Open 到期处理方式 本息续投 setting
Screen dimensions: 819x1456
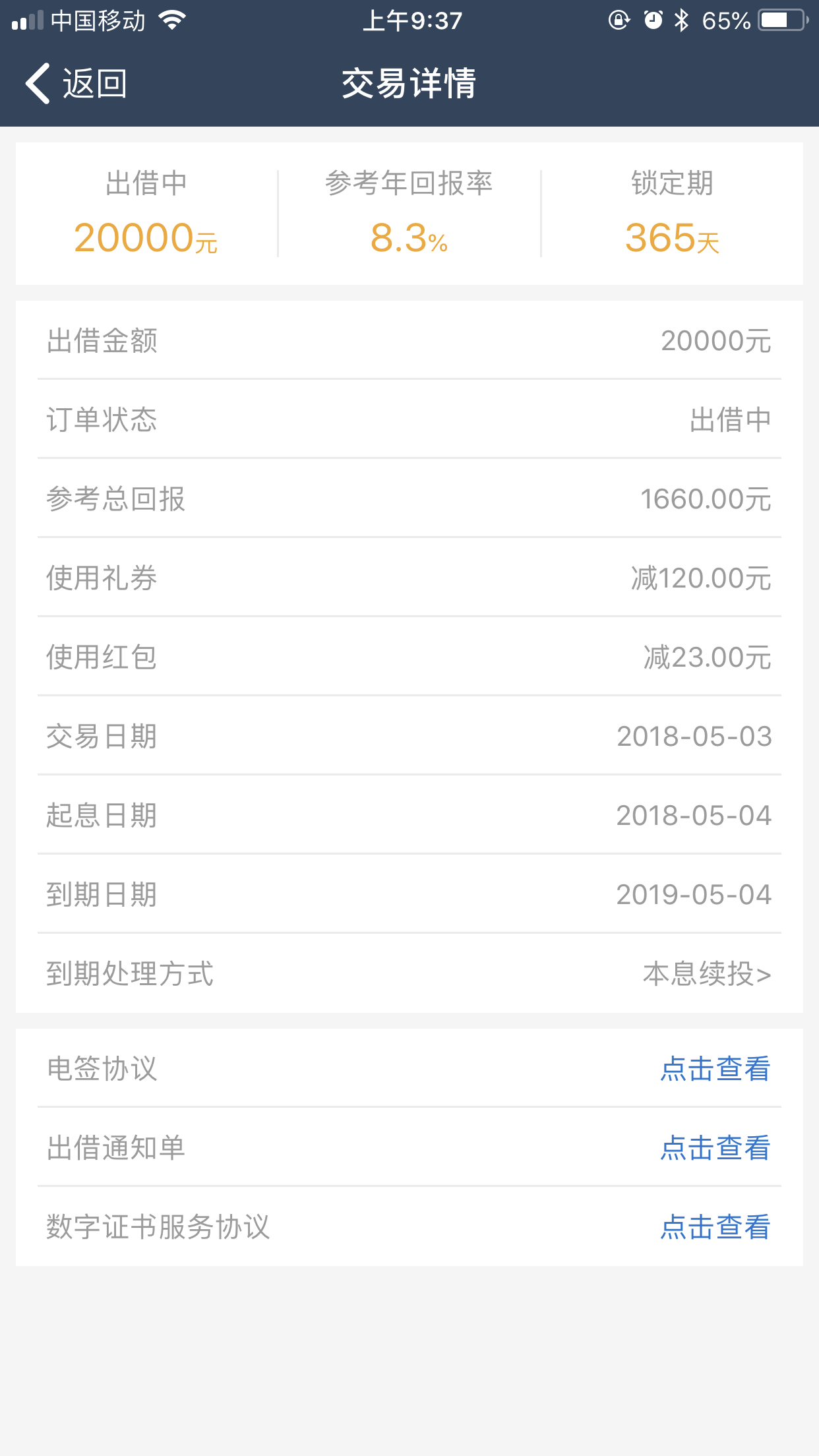pos(409,973)
